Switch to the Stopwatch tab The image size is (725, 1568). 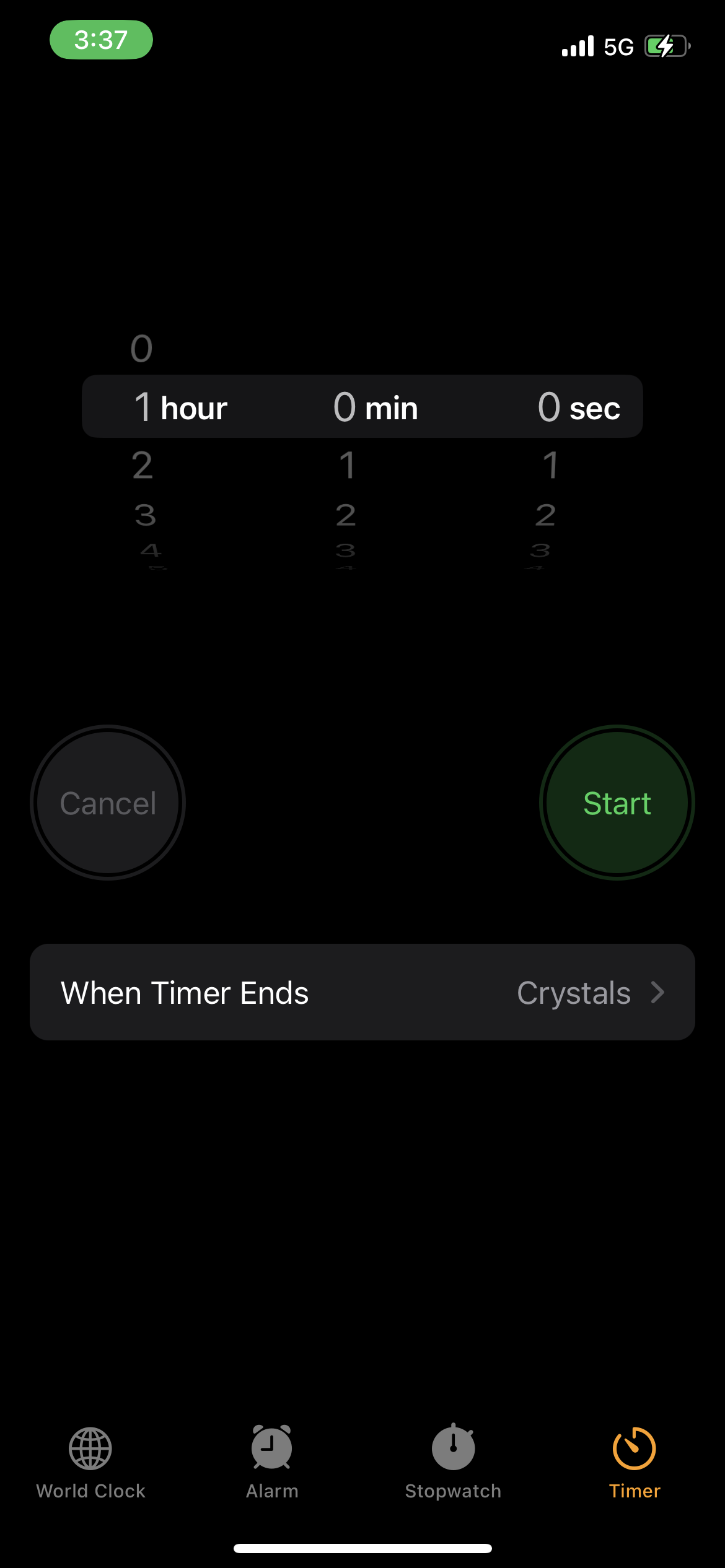(453, 1461)
